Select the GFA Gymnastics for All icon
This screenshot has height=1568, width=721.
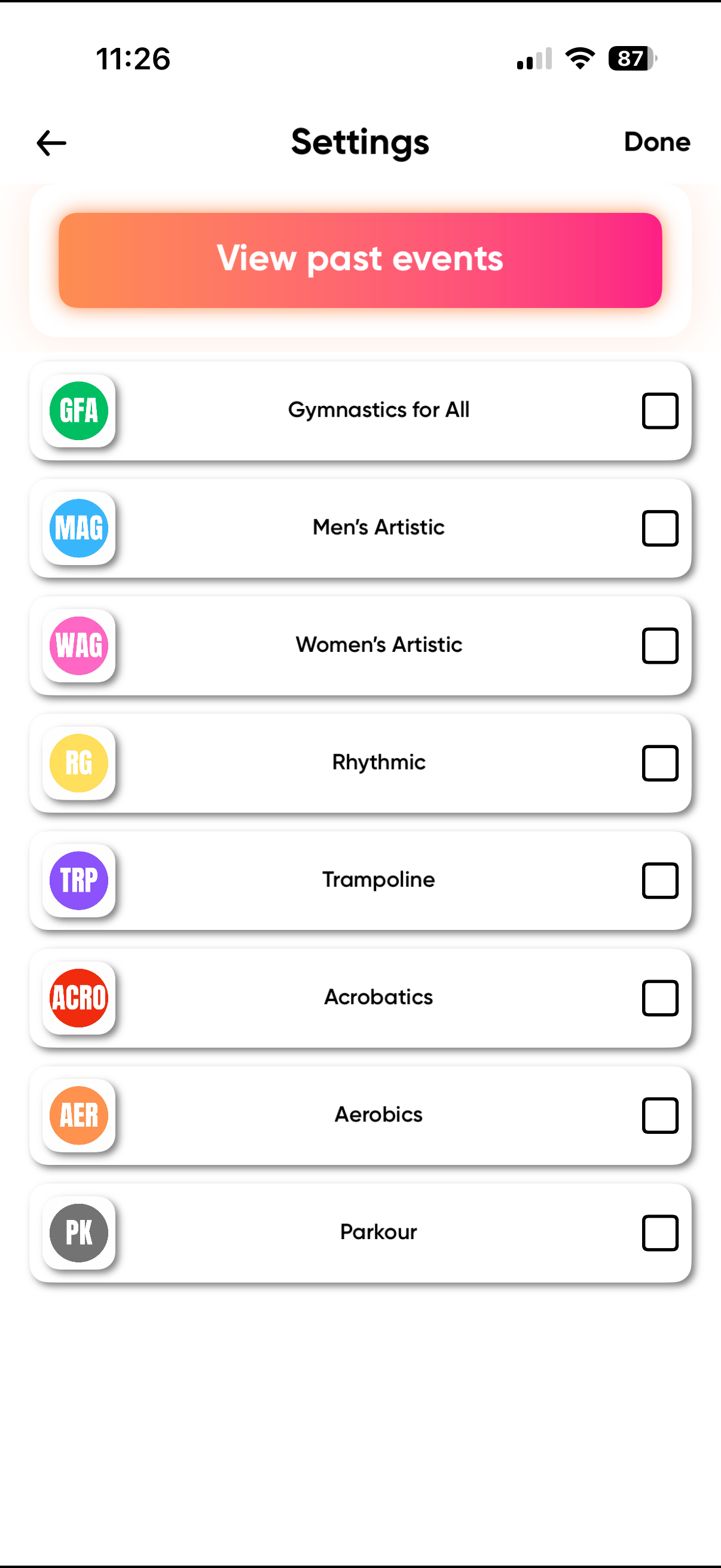tap(78, 411)
